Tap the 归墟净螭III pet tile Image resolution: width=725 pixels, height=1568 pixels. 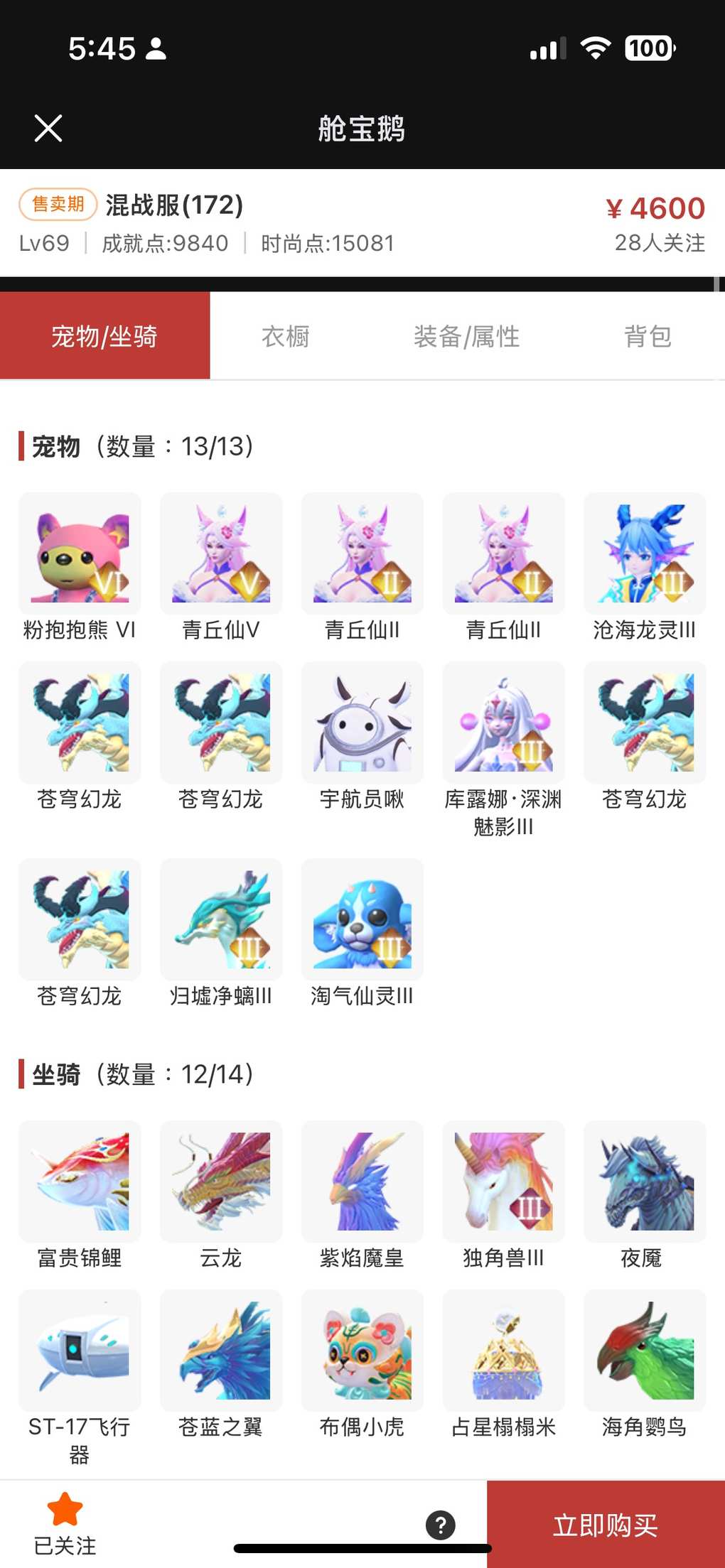click(221, 920)
